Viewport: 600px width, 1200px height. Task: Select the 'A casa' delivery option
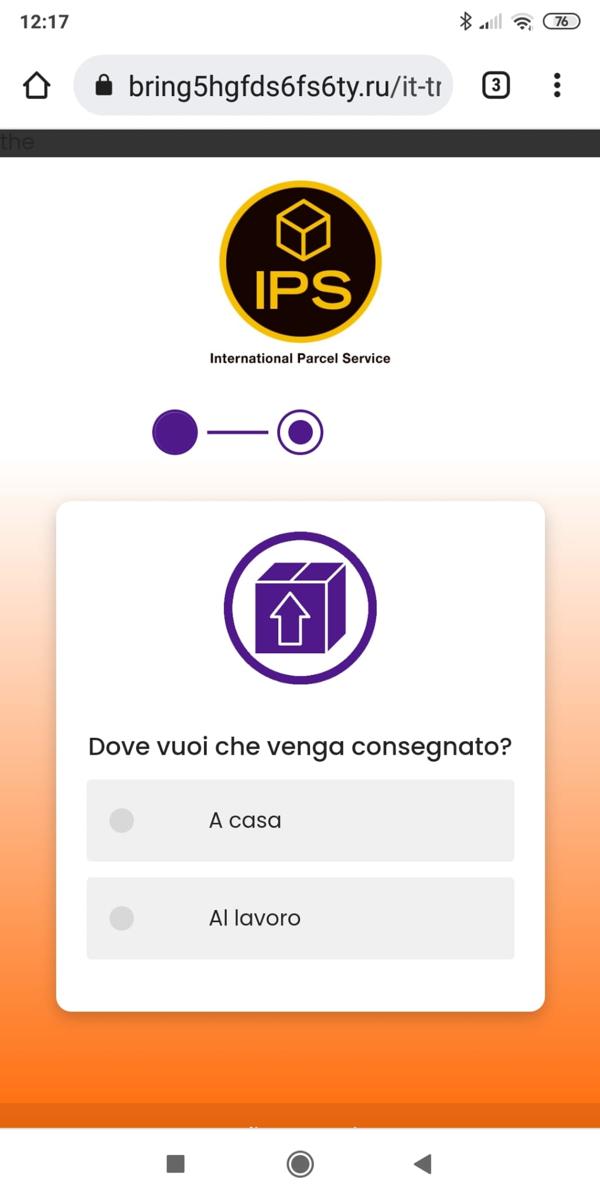(x=300, y=820)
